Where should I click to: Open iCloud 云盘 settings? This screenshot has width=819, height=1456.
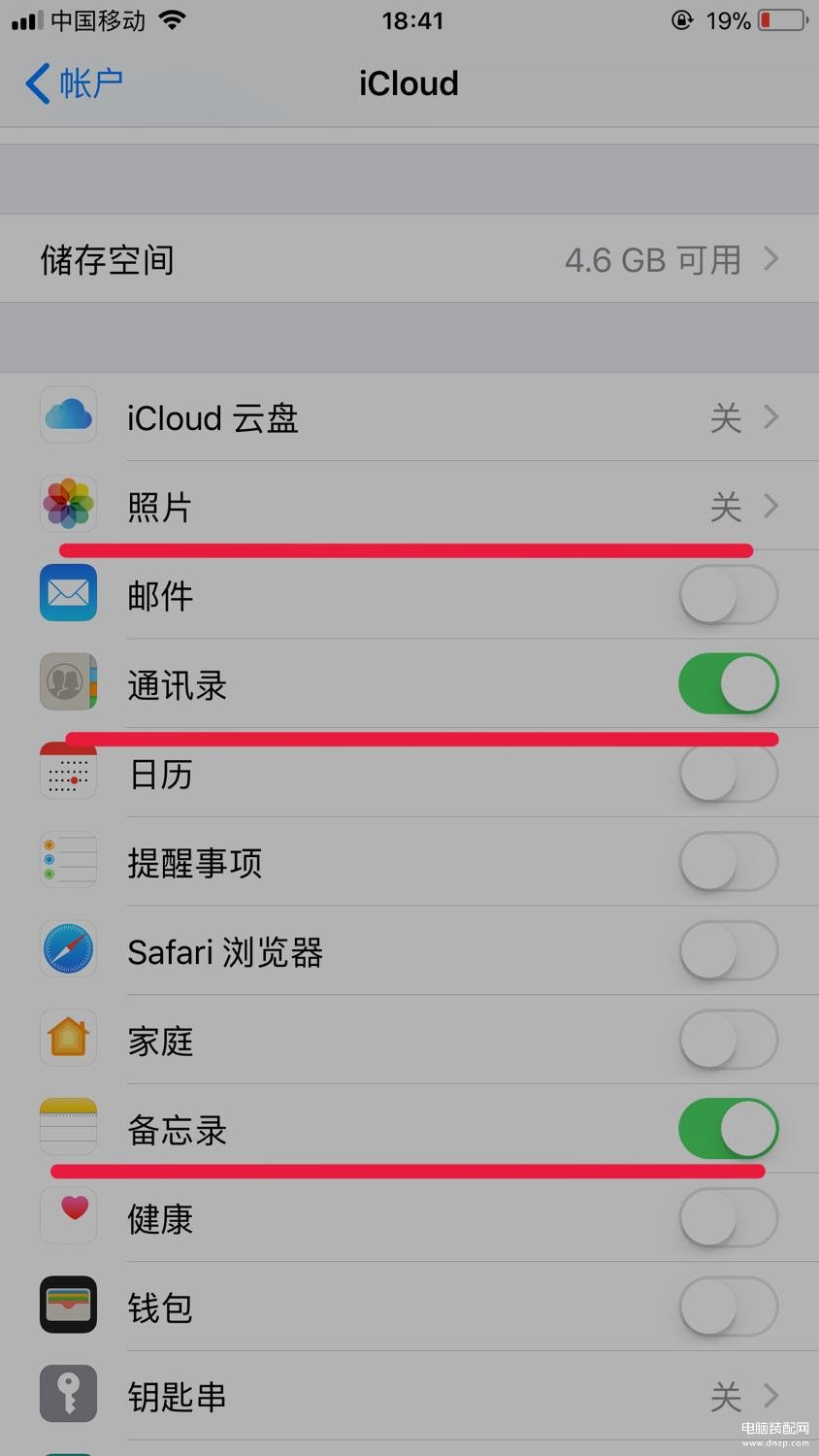(x=409, y=417)
